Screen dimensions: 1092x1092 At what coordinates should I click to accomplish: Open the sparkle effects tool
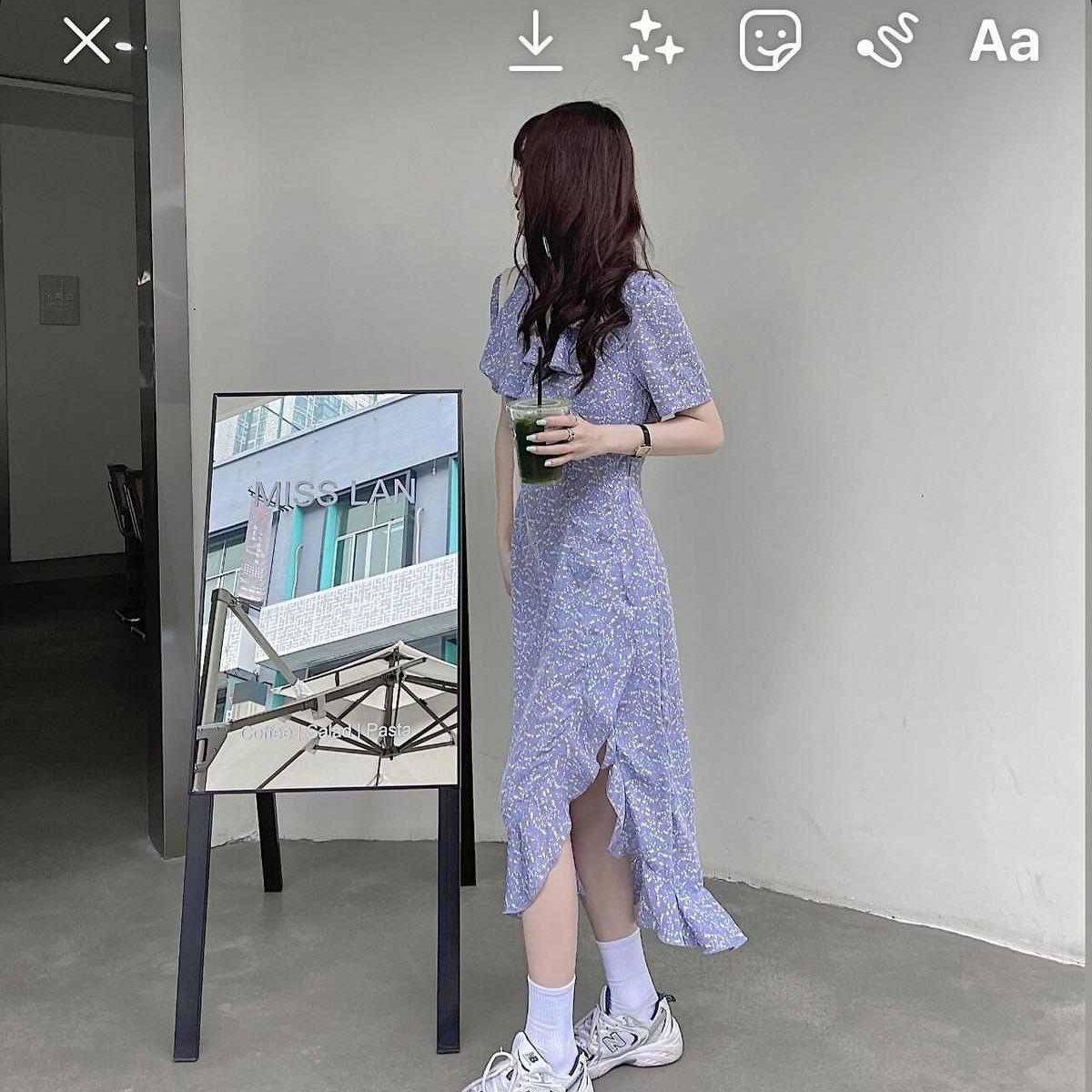point(652,43)
